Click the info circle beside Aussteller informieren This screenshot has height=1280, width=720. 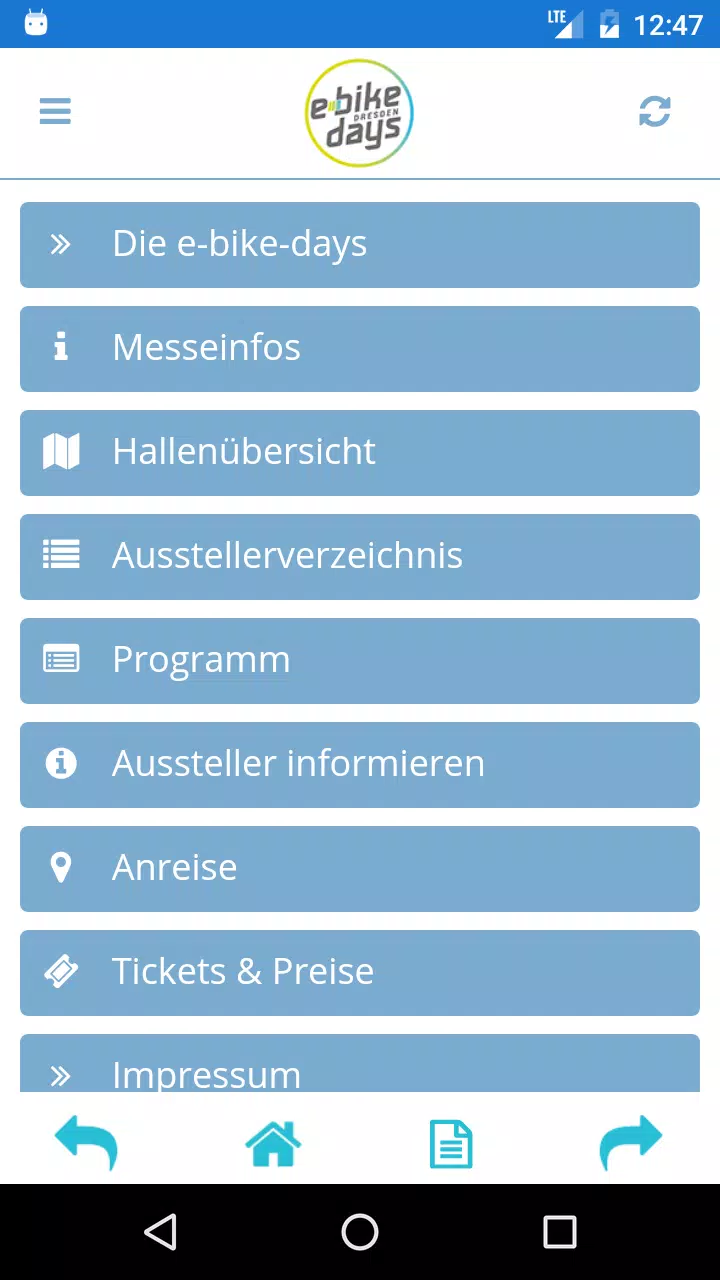tap(61, 764)
